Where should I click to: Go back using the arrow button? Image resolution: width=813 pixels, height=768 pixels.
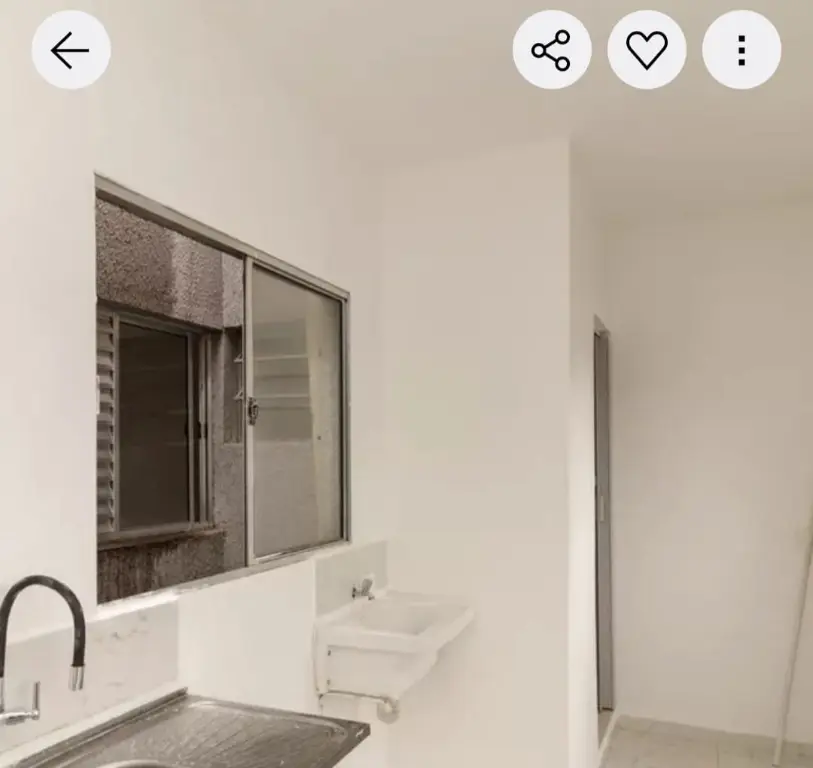[70, 50]
